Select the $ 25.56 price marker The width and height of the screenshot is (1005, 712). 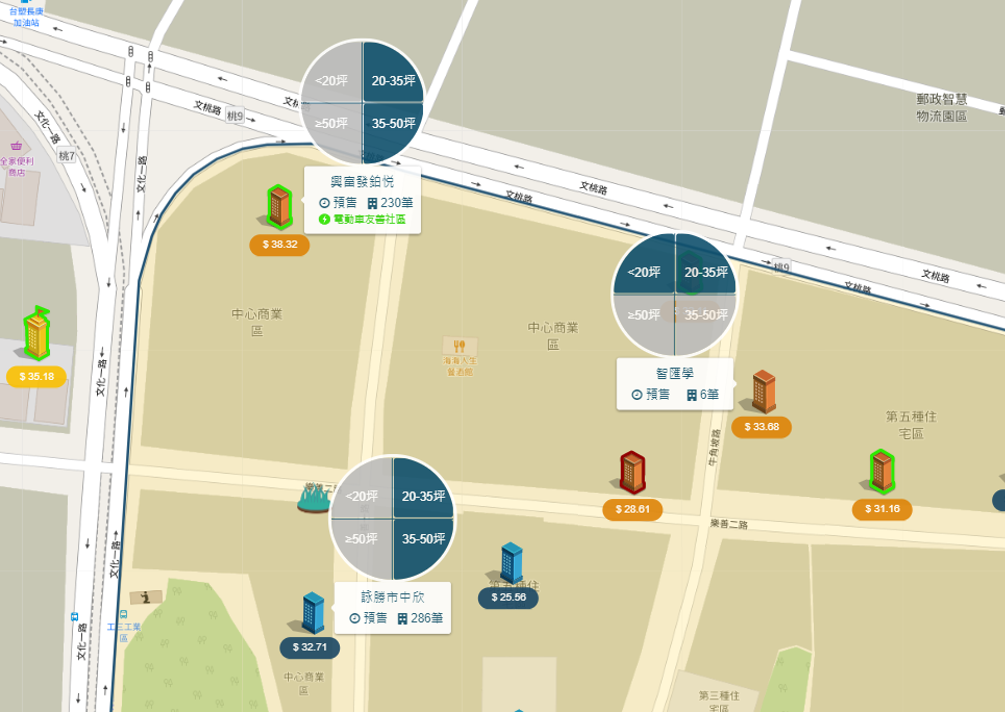tap(508, 598)
